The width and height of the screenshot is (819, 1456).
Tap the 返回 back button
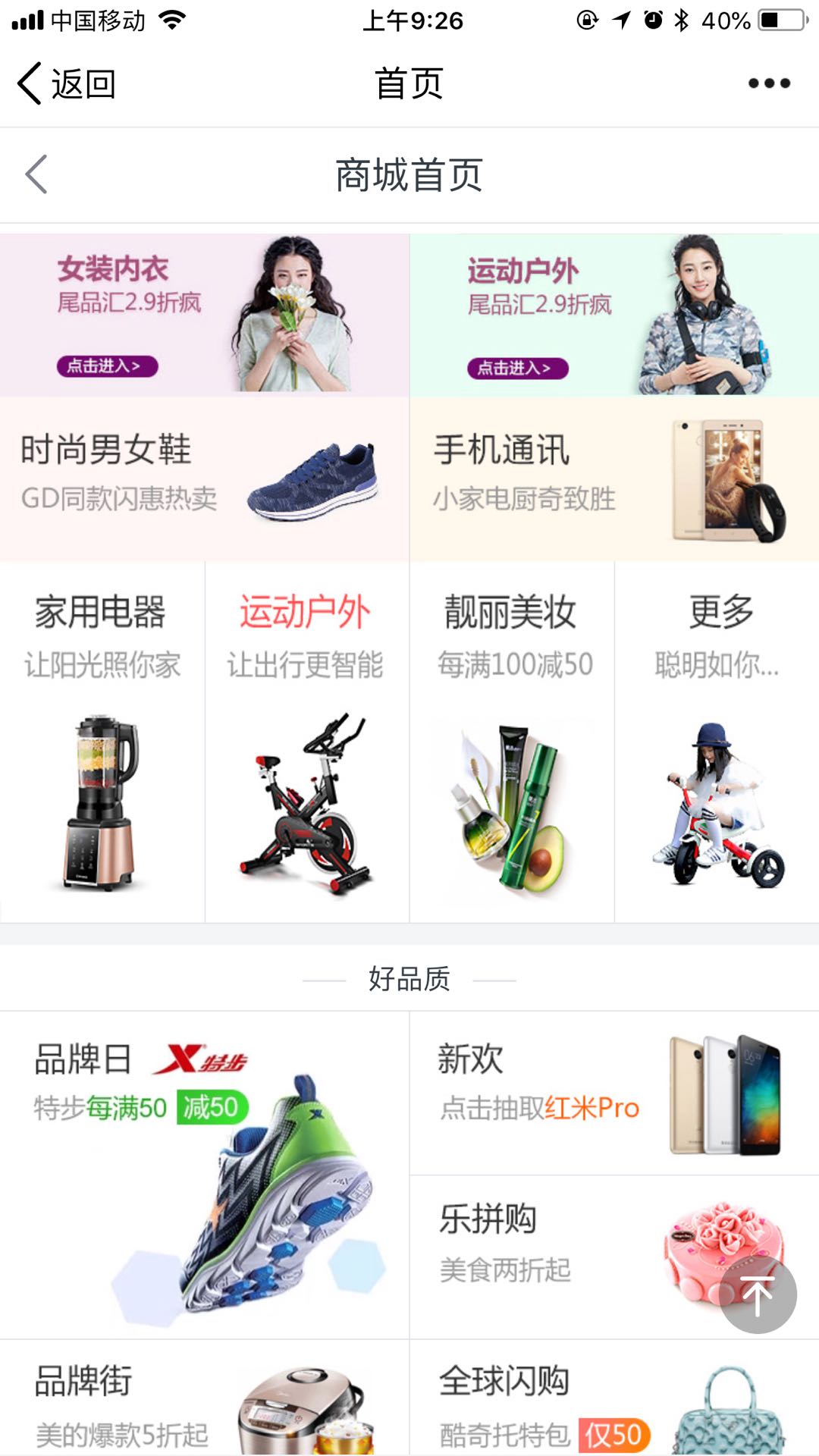(67, 83)
